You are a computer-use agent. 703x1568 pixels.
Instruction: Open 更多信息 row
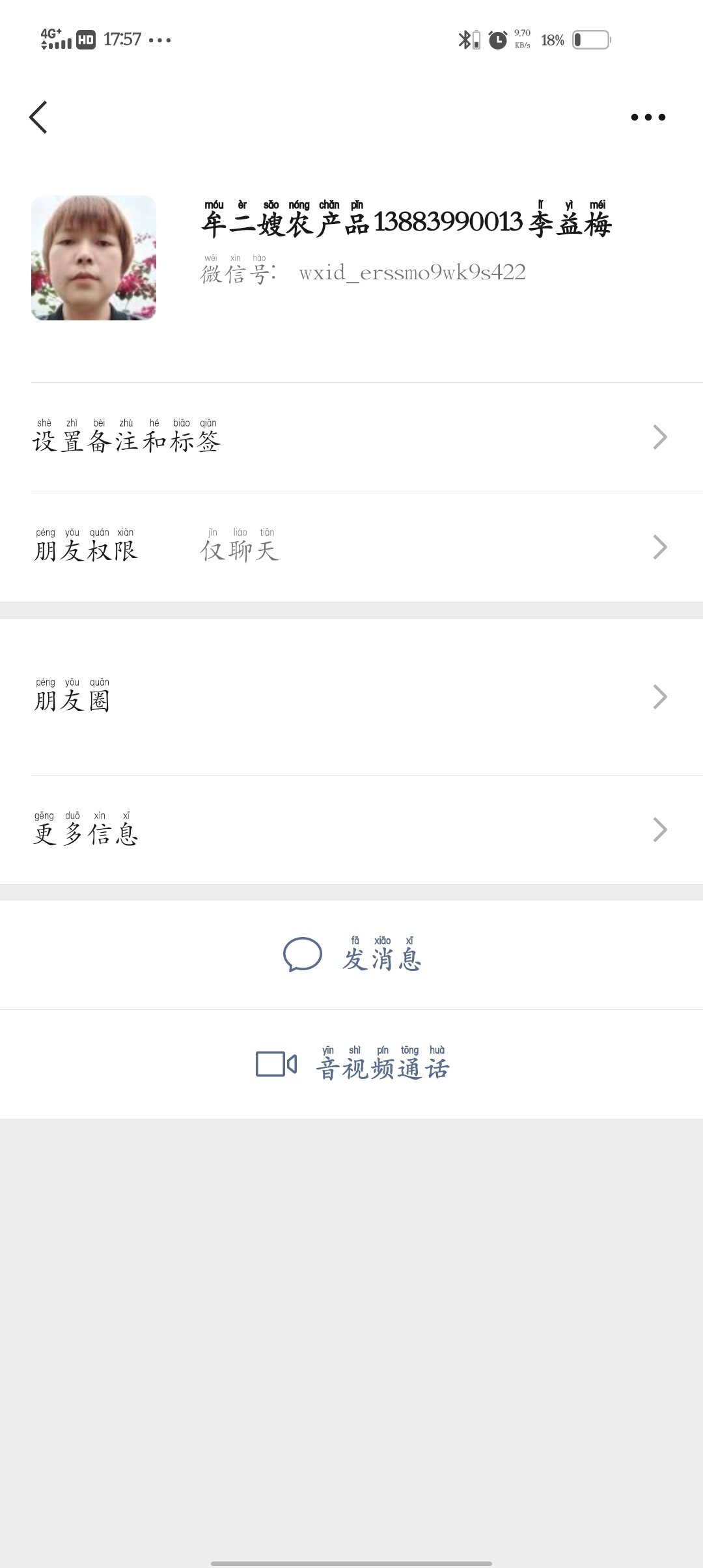[x=351, y=830]
